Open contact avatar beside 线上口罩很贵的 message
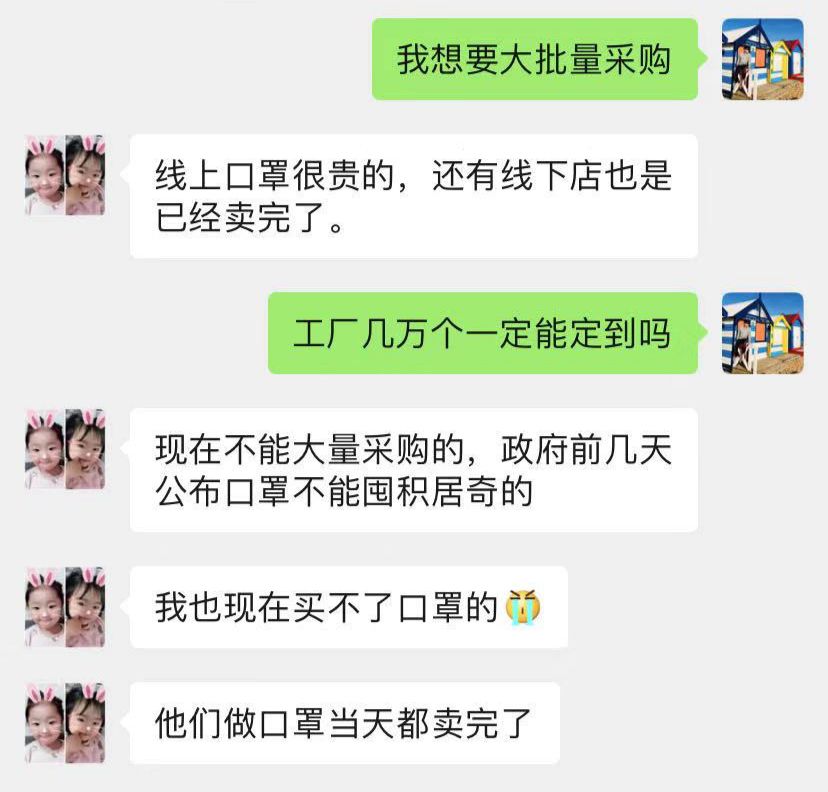Viewport: 828px width, 792px height. coord(65,176)
